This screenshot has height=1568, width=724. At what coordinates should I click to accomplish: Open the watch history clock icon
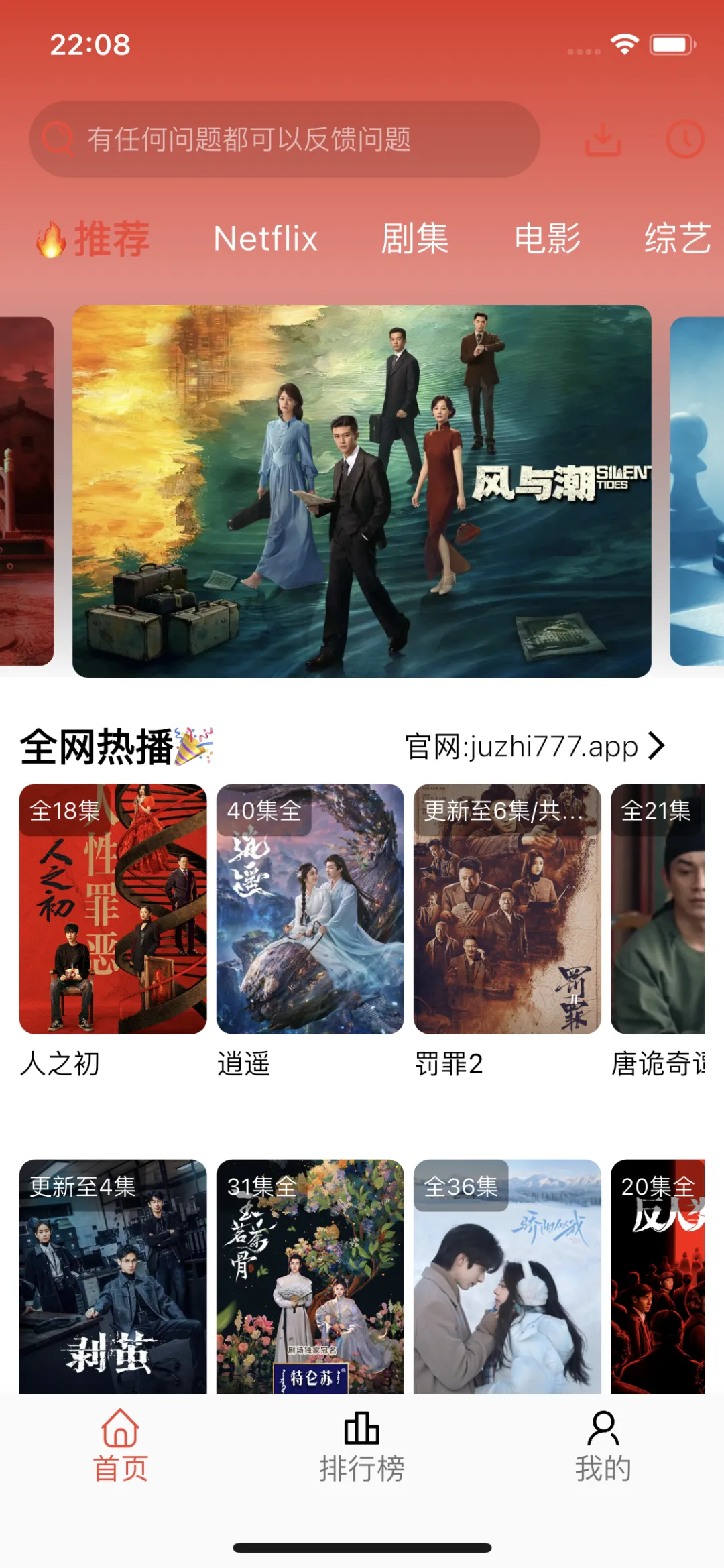684,139
